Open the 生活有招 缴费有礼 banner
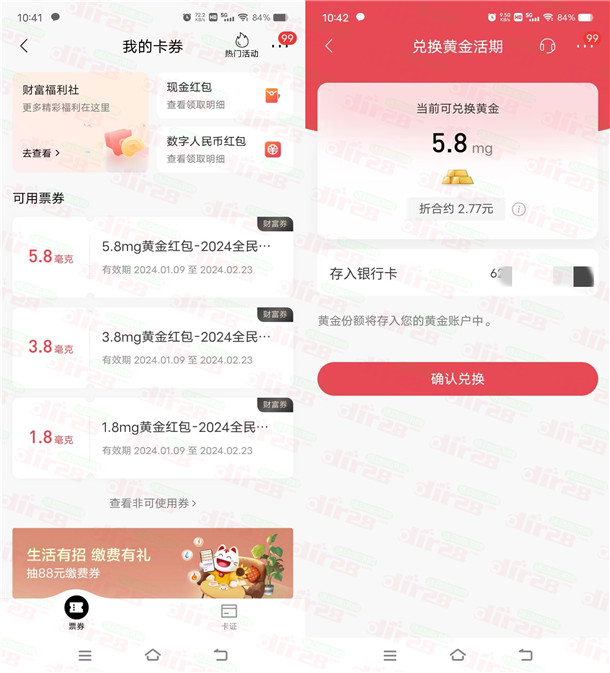 coord(153,562)
